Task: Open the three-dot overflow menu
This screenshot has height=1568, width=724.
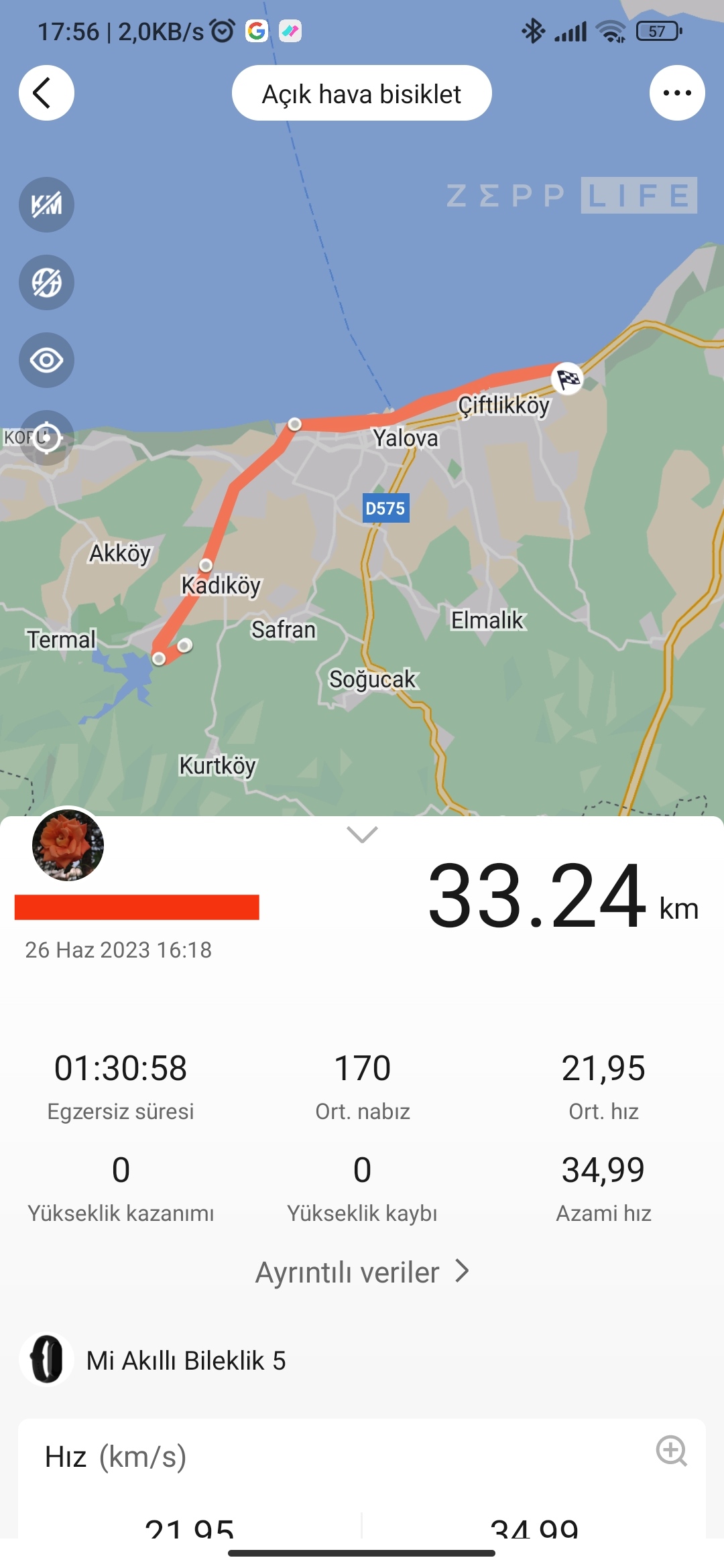Action: (677, 93)
